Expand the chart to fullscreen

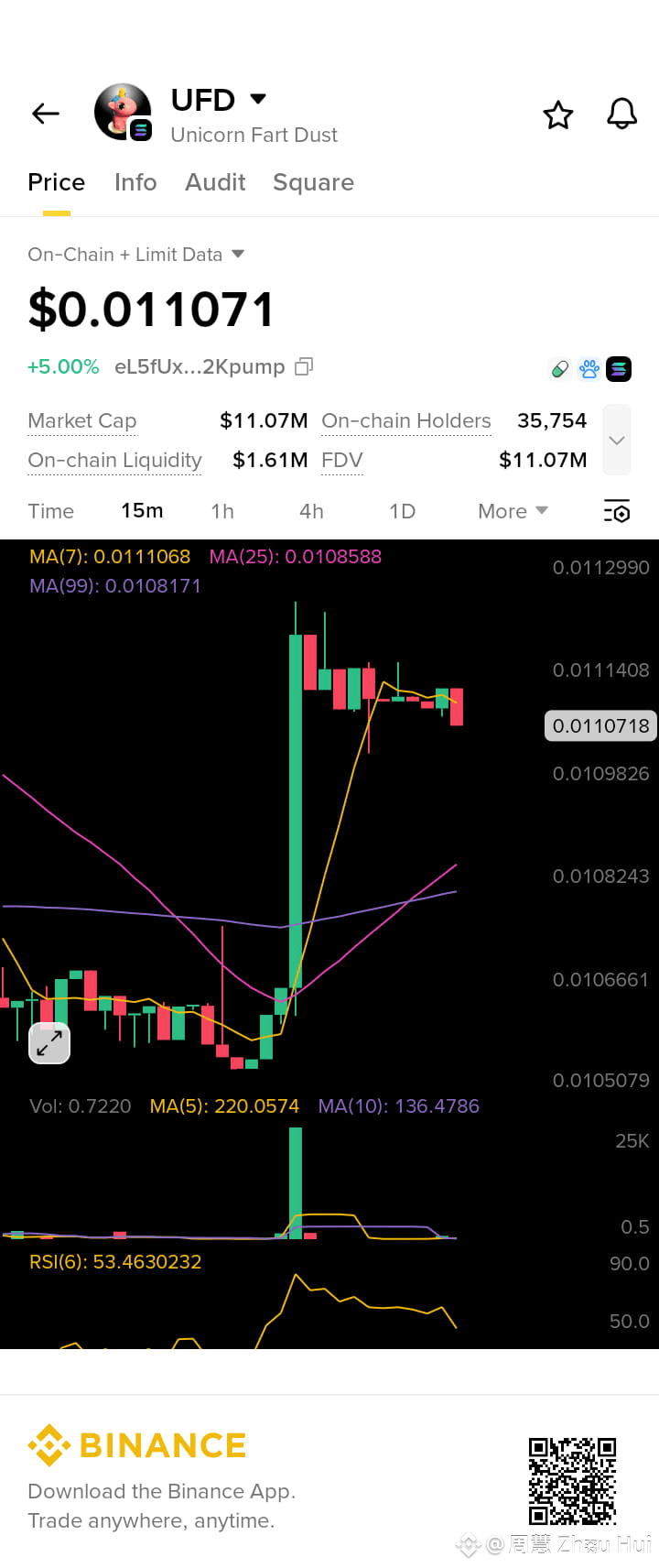(x=49, y=1043)
